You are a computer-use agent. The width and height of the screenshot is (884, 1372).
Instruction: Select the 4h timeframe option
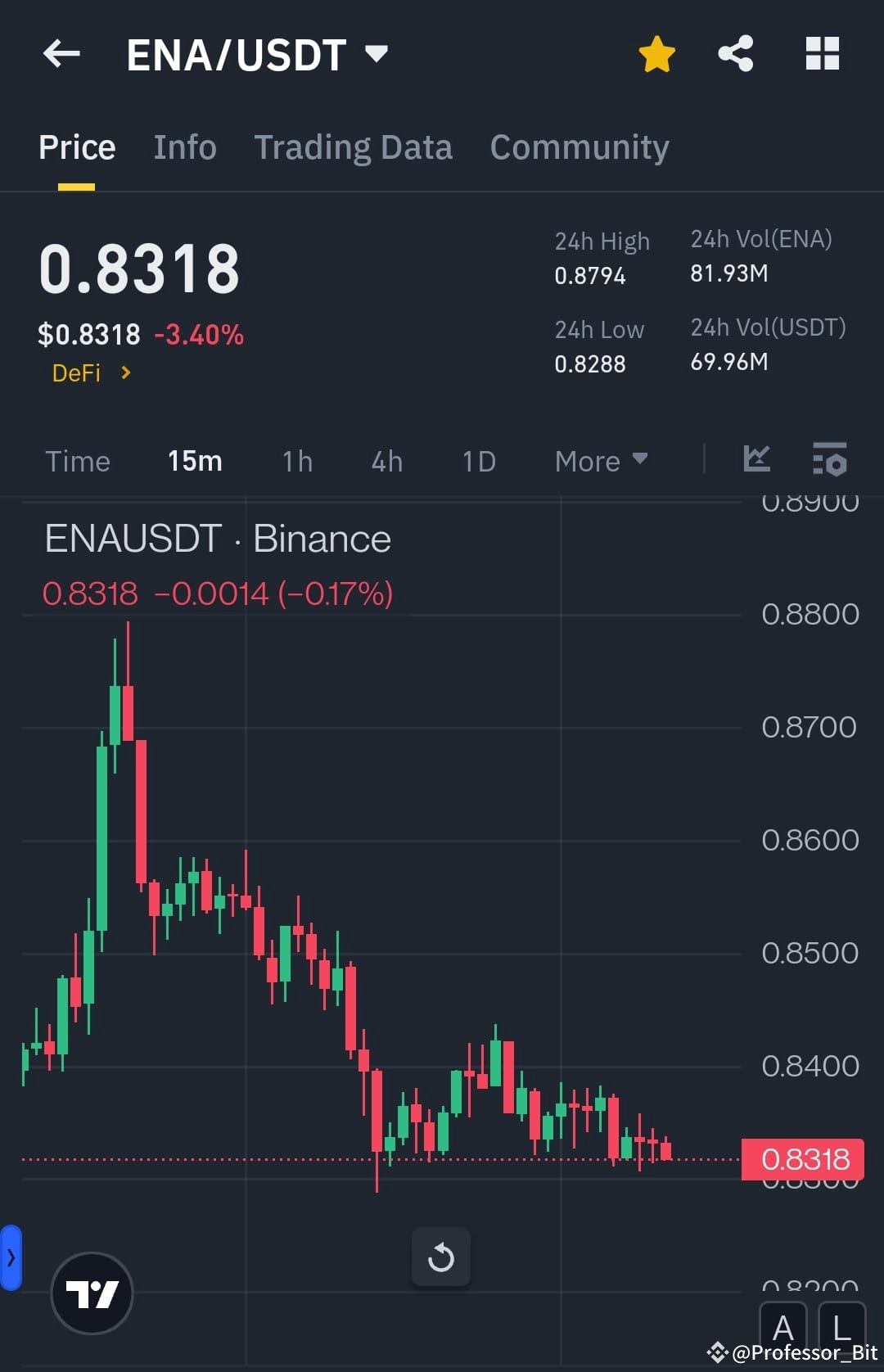(386, 461)
